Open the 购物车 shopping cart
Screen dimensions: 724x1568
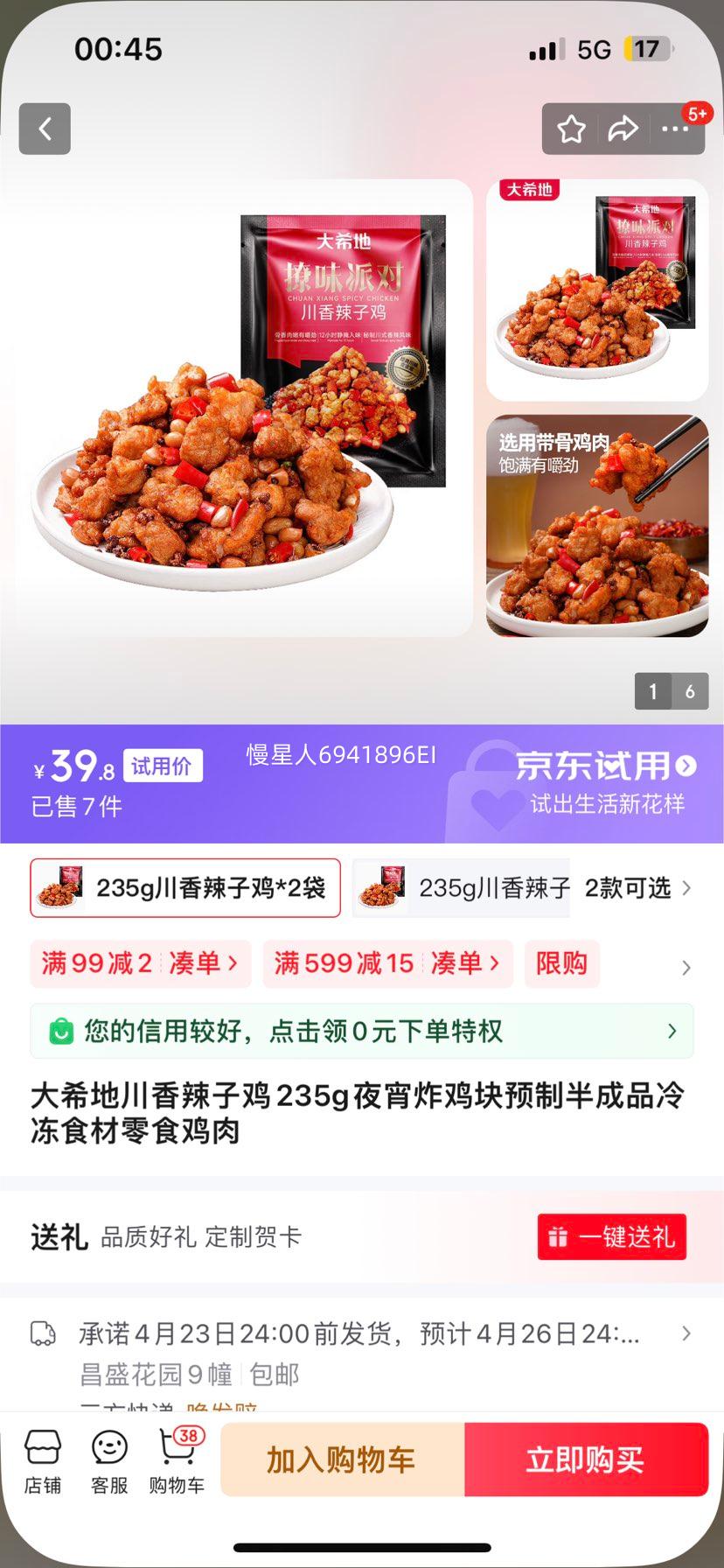point(176,1458)
